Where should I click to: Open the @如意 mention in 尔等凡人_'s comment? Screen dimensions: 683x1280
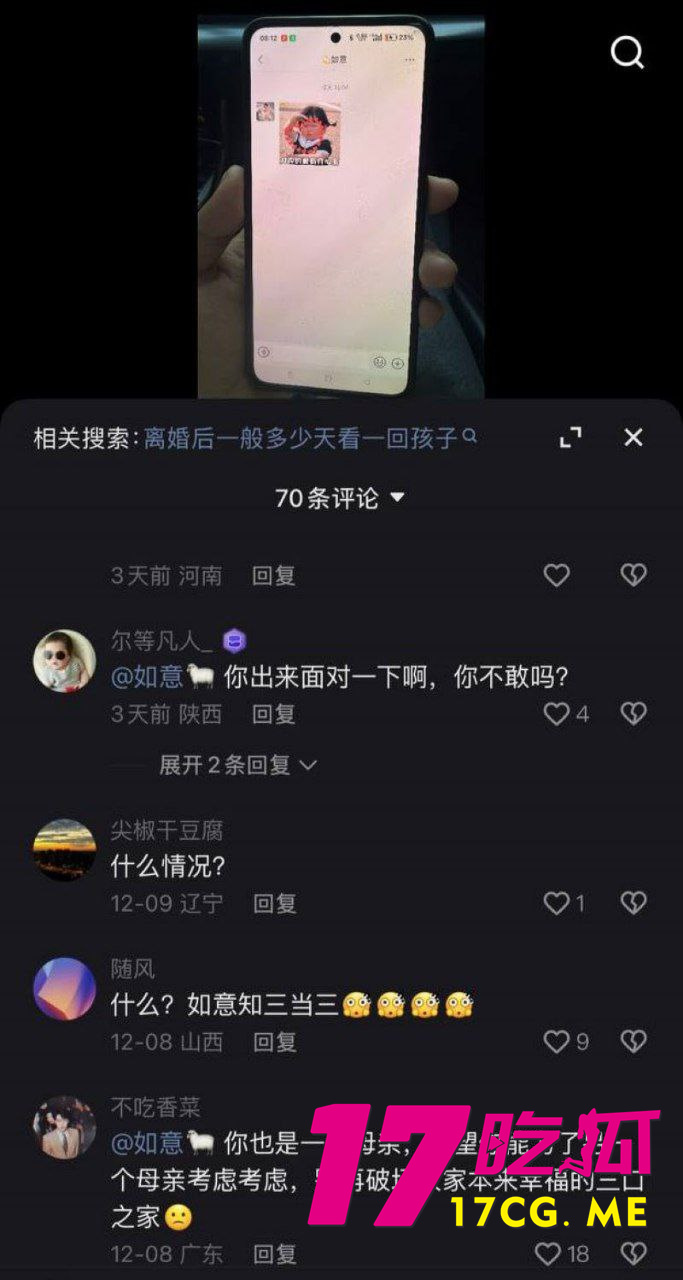pyautogui.click(x=147, y=677)
